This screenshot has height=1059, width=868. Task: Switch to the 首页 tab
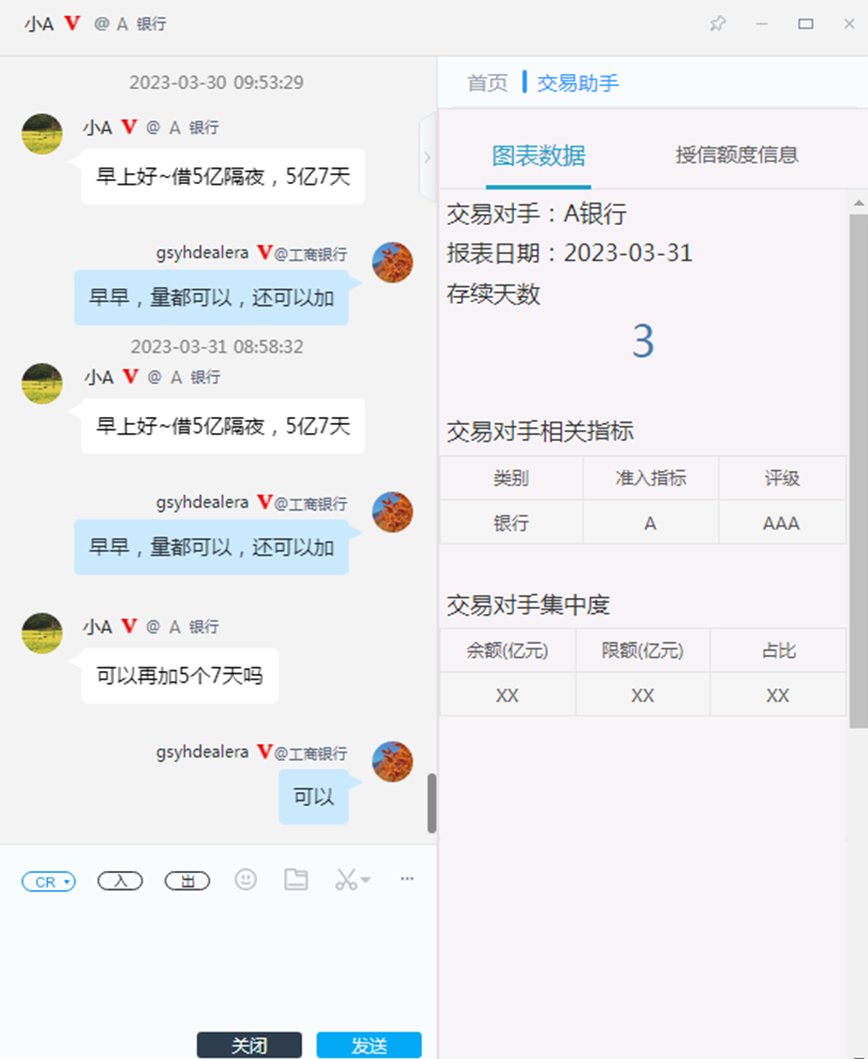tap(487, 83)
